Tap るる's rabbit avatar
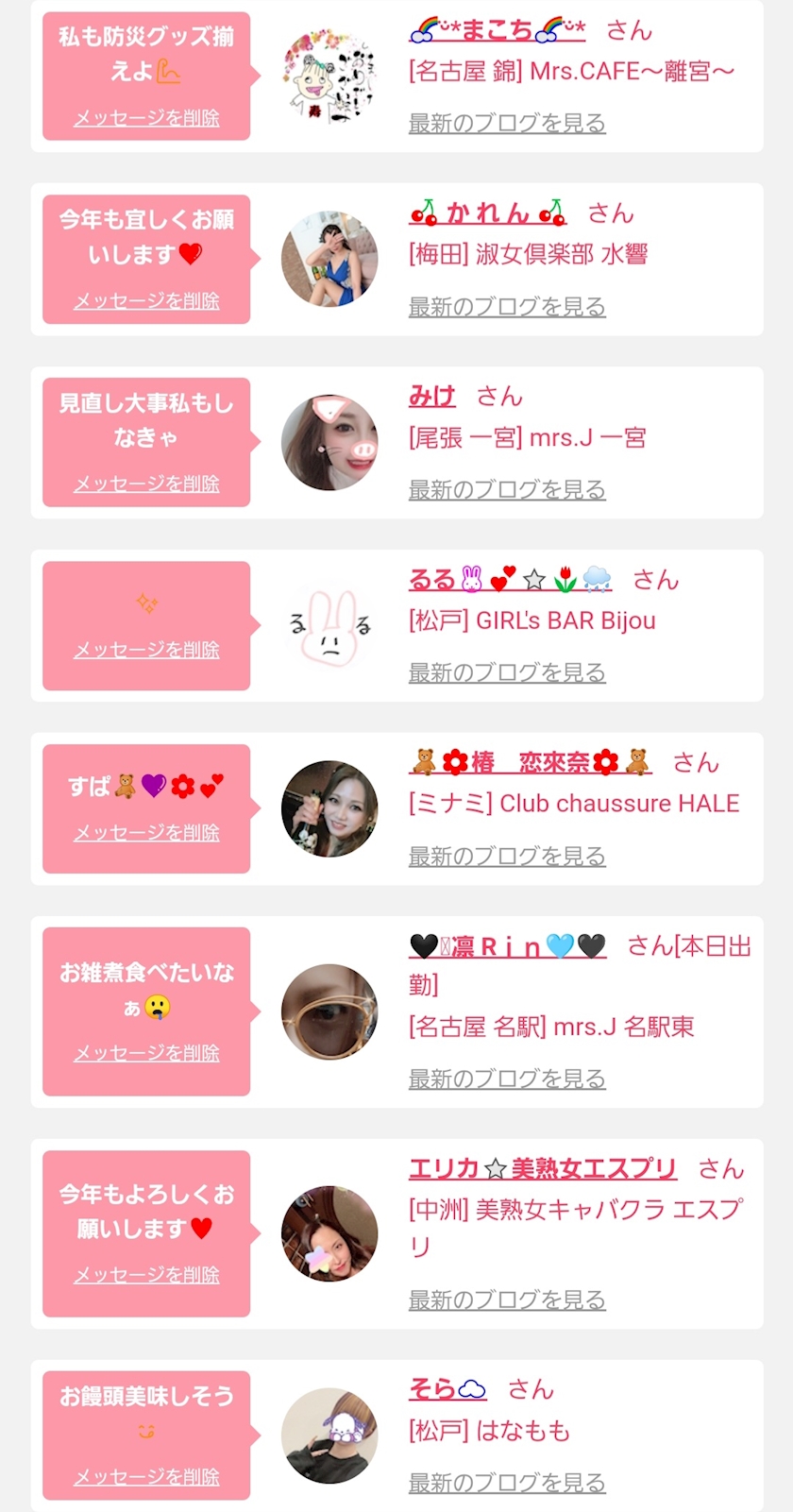Viewport: 793px width, 1512px height. 329,625
